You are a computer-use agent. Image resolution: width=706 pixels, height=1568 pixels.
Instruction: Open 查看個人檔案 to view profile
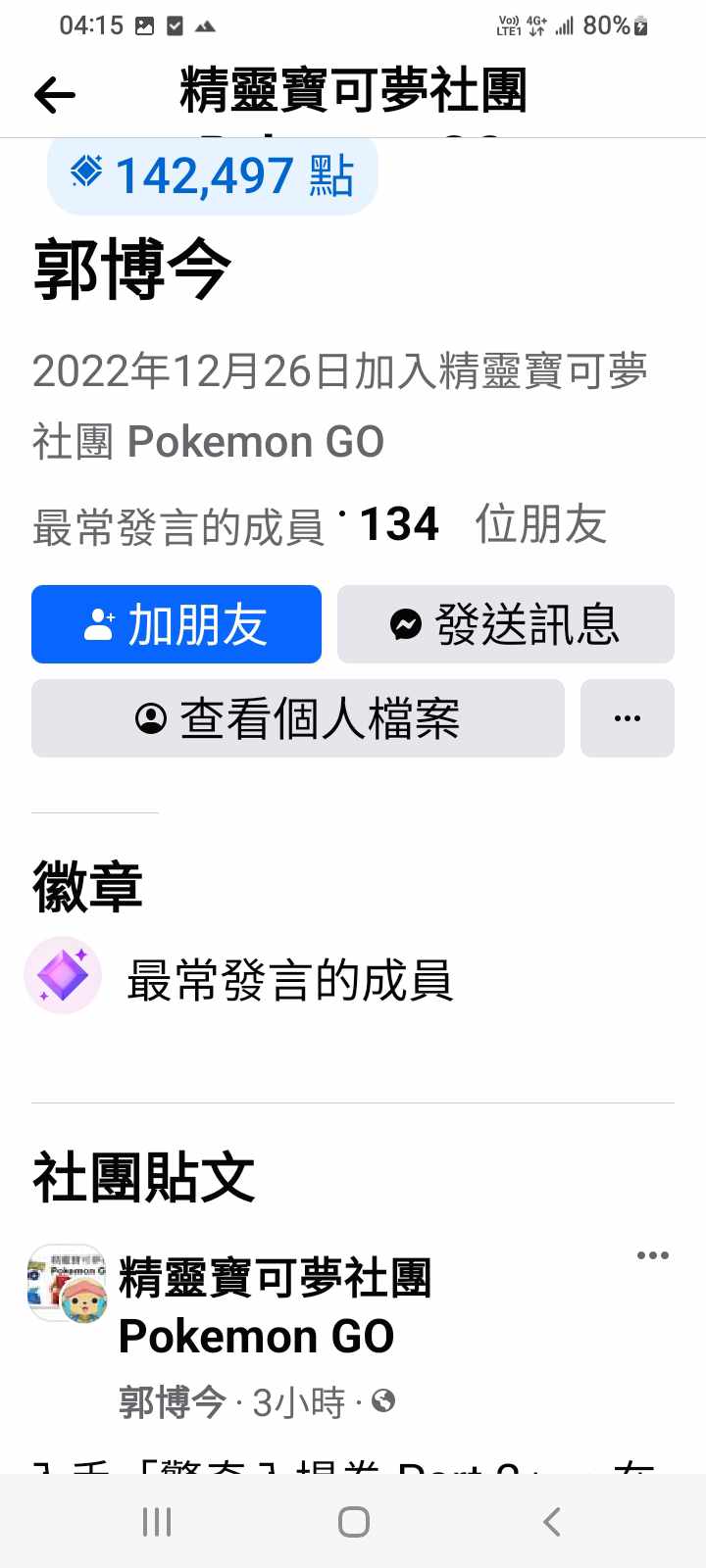(298, 718)
